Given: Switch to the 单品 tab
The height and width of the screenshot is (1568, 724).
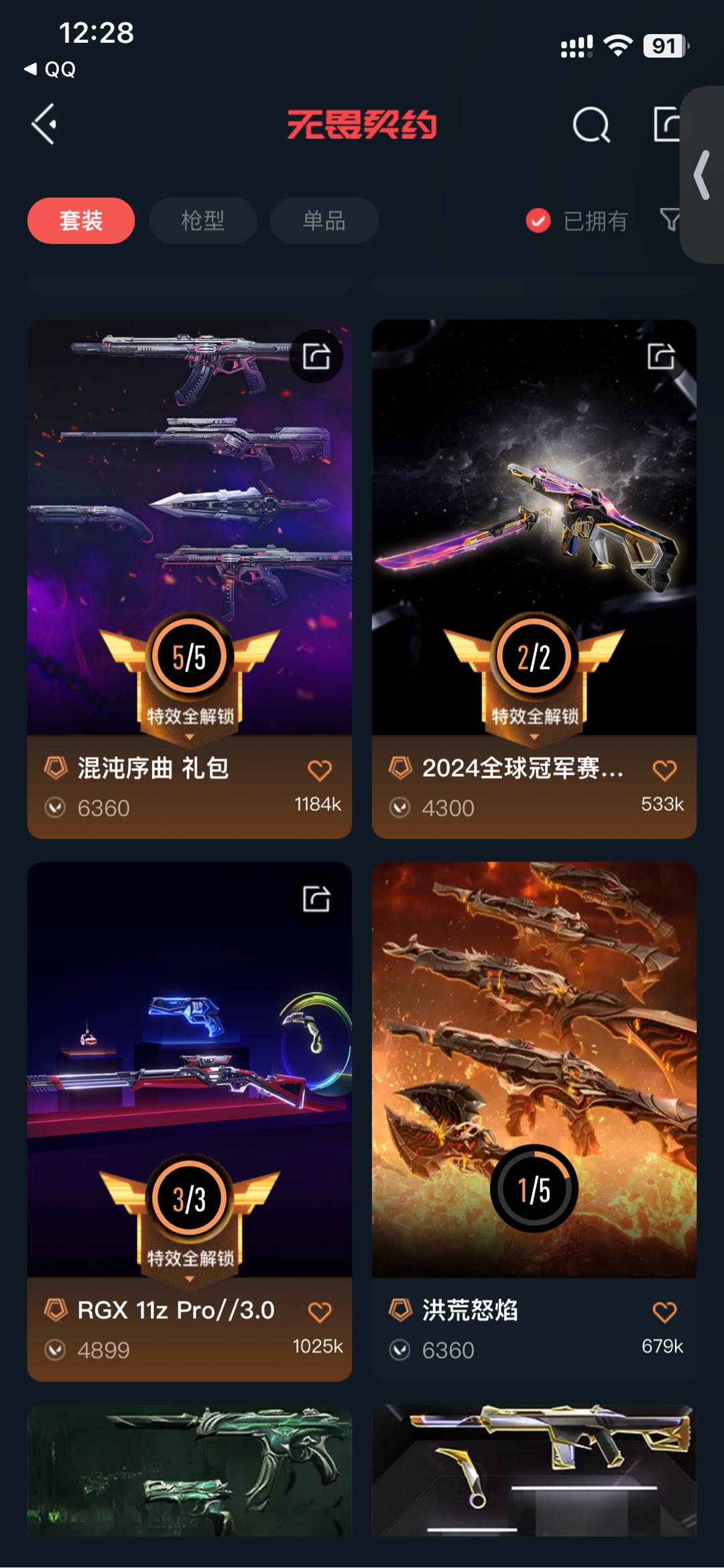Looking at the screenshot, I should click(324, 221).
